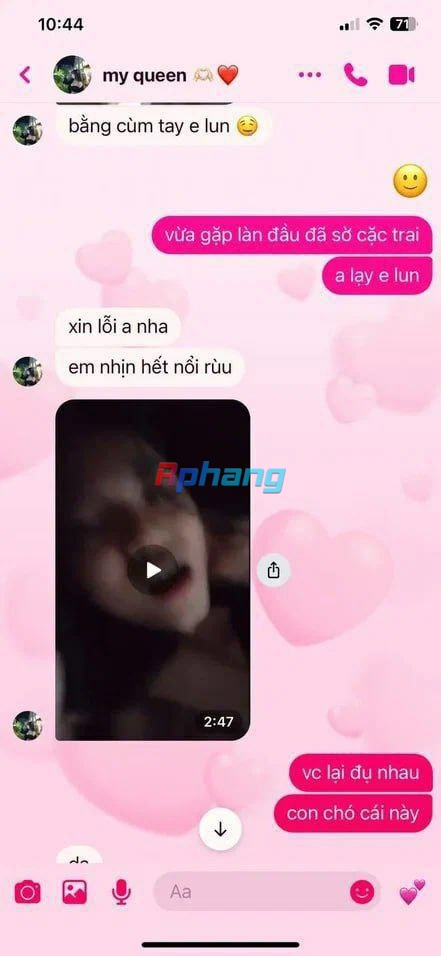Jump to latest messages with down arrow
Image resolution: width=441 pixels, height=956 pixels.
pos(220,829)
